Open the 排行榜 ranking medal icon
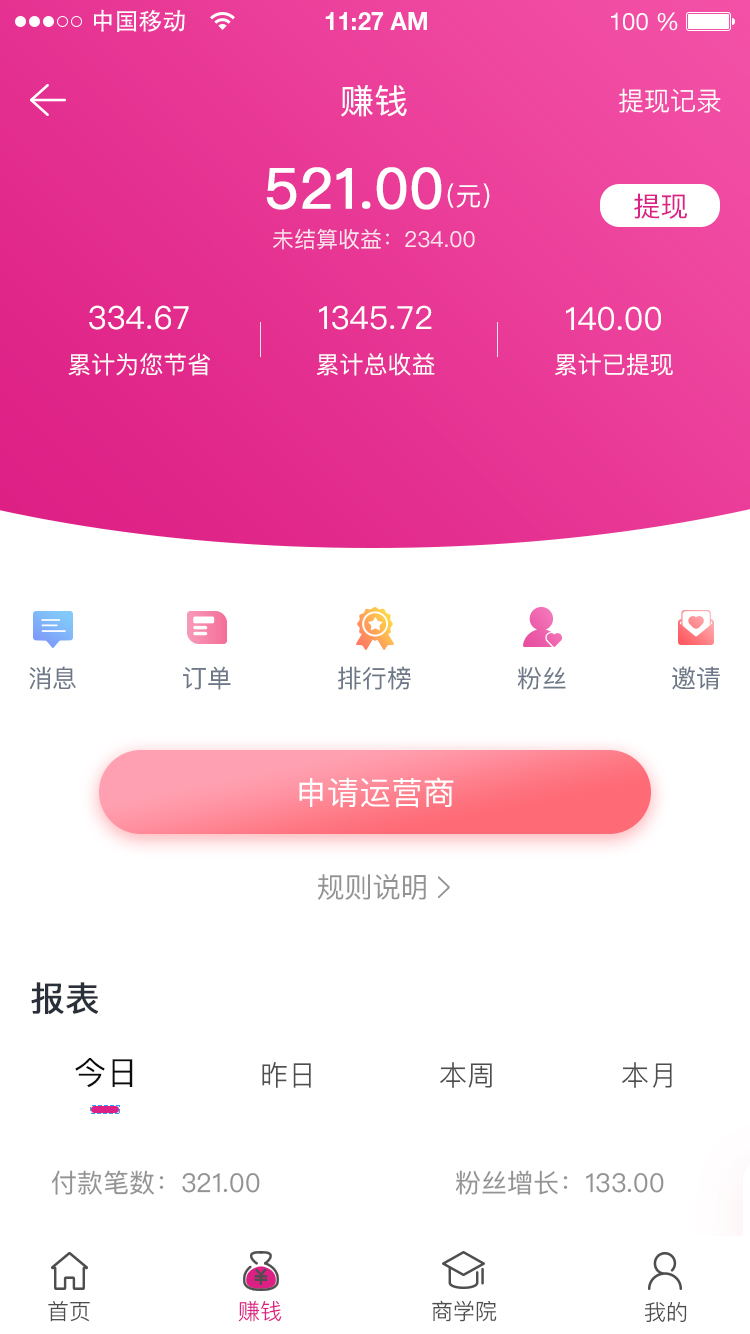750x1334 pixels. point(374,626)
